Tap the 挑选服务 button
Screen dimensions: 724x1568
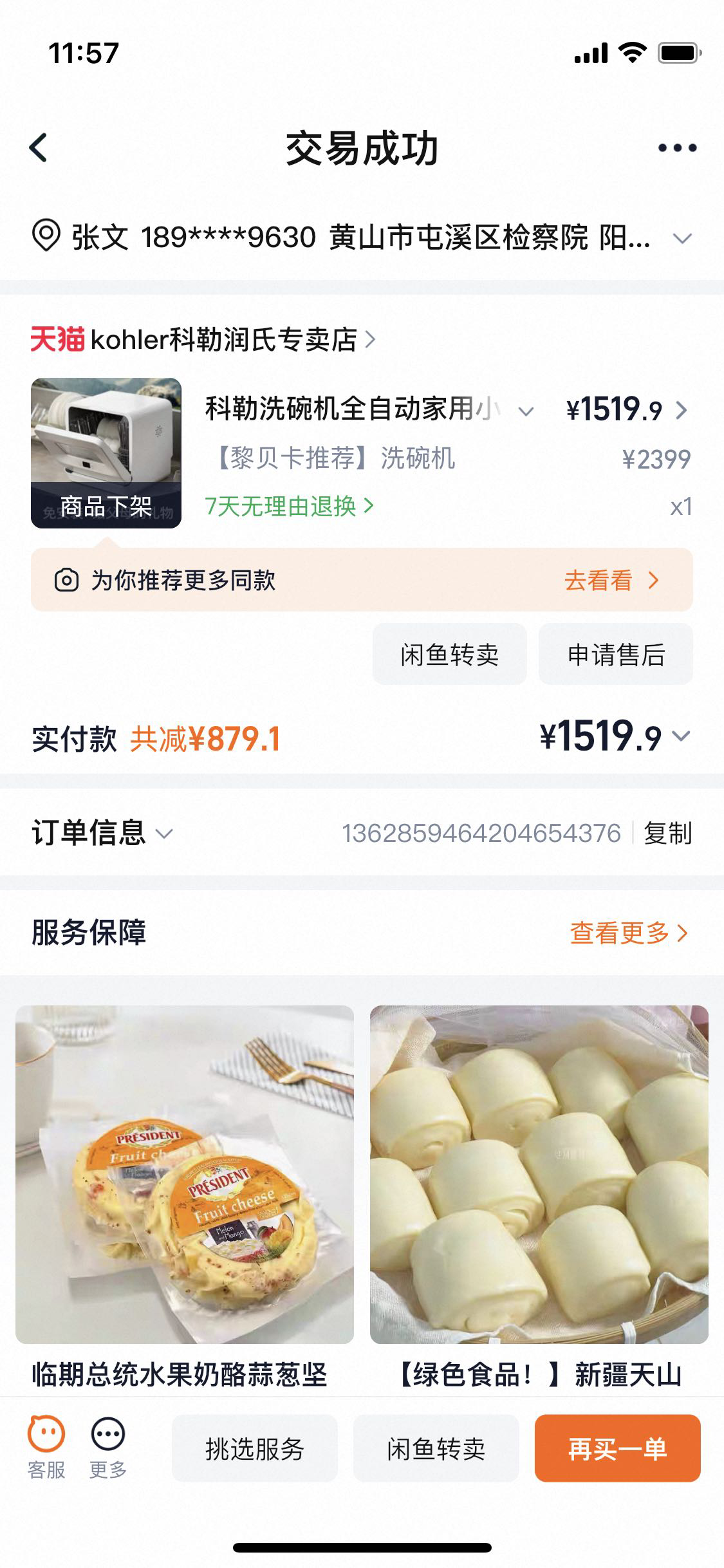tap(255, 1449)
